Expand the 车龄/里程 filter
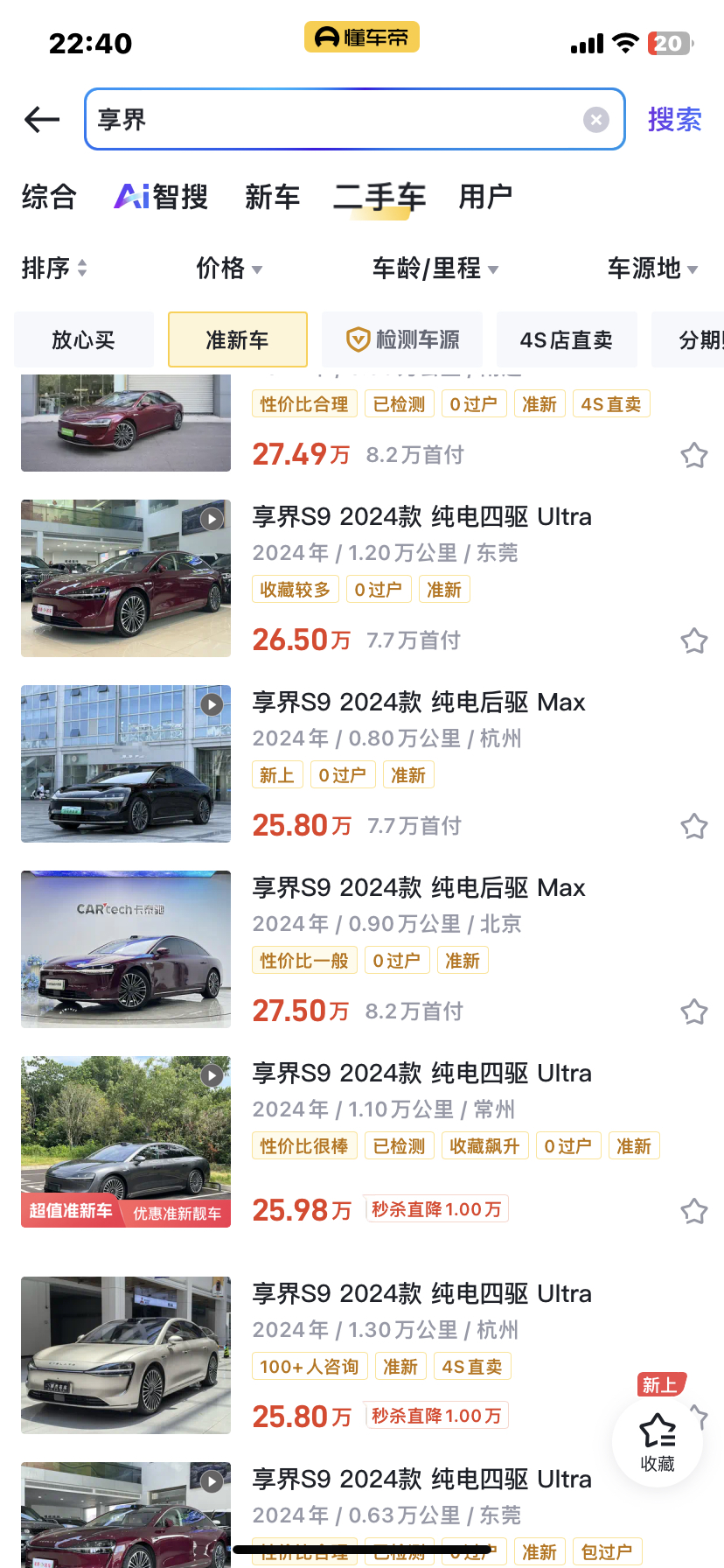Viewport: 724px width, 1568px height. pyautogui.click(x=435, y=268)
